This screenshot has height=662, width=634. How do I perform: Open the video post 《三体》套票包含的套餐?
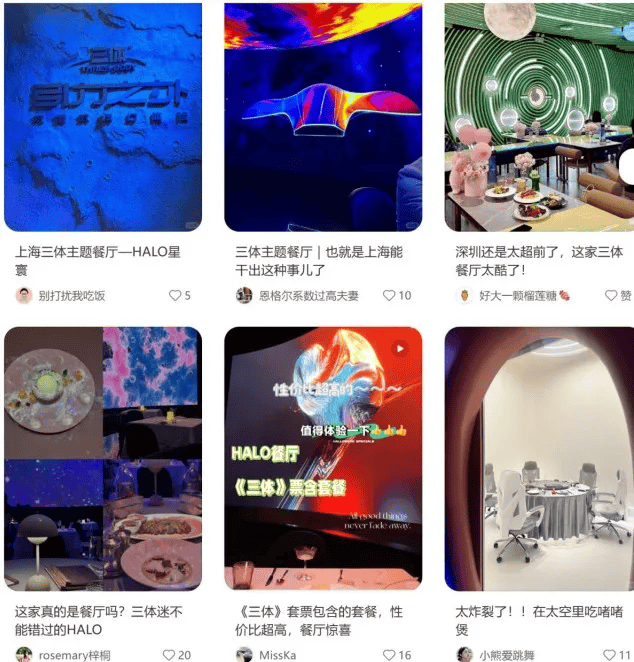click(322, 458)
